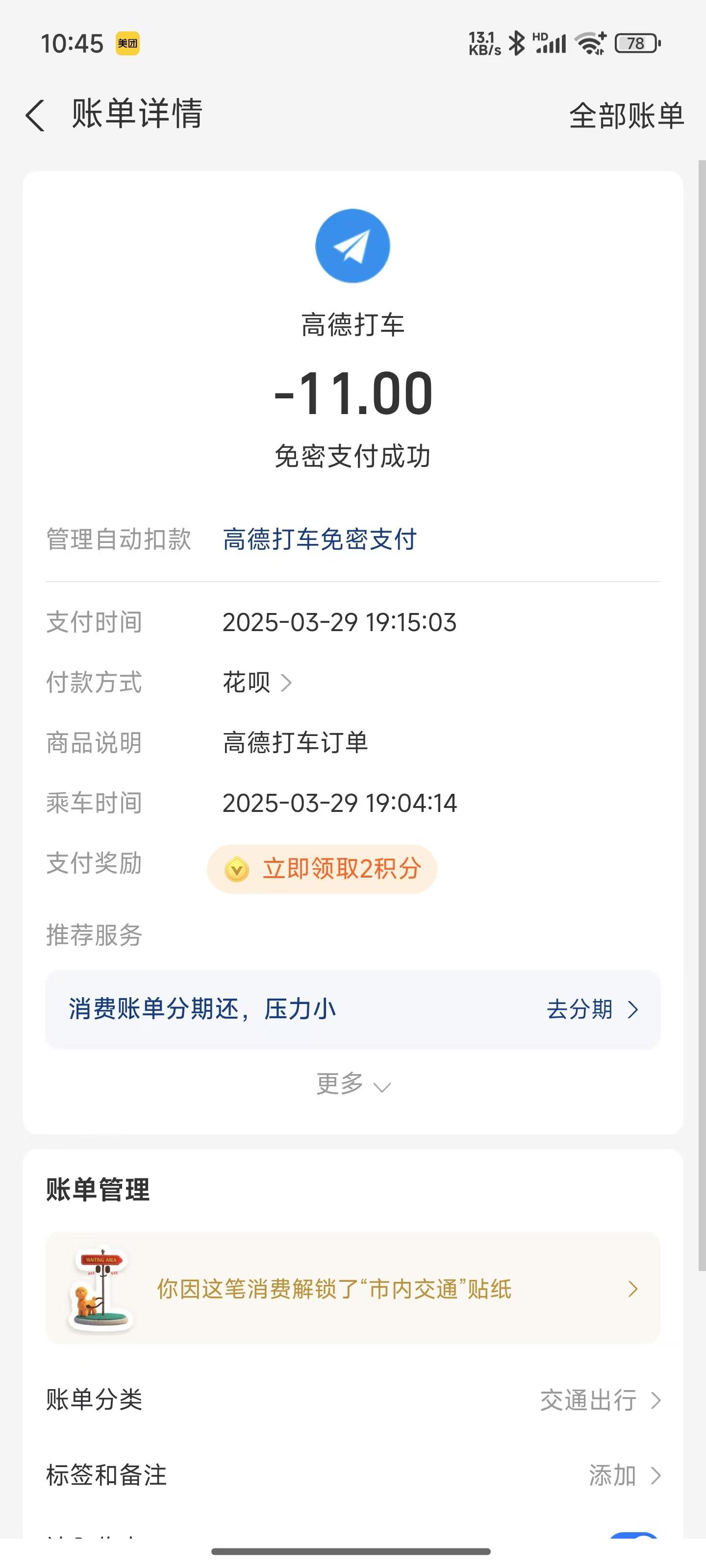Claim the 立即领取2积分 reward

322,869
